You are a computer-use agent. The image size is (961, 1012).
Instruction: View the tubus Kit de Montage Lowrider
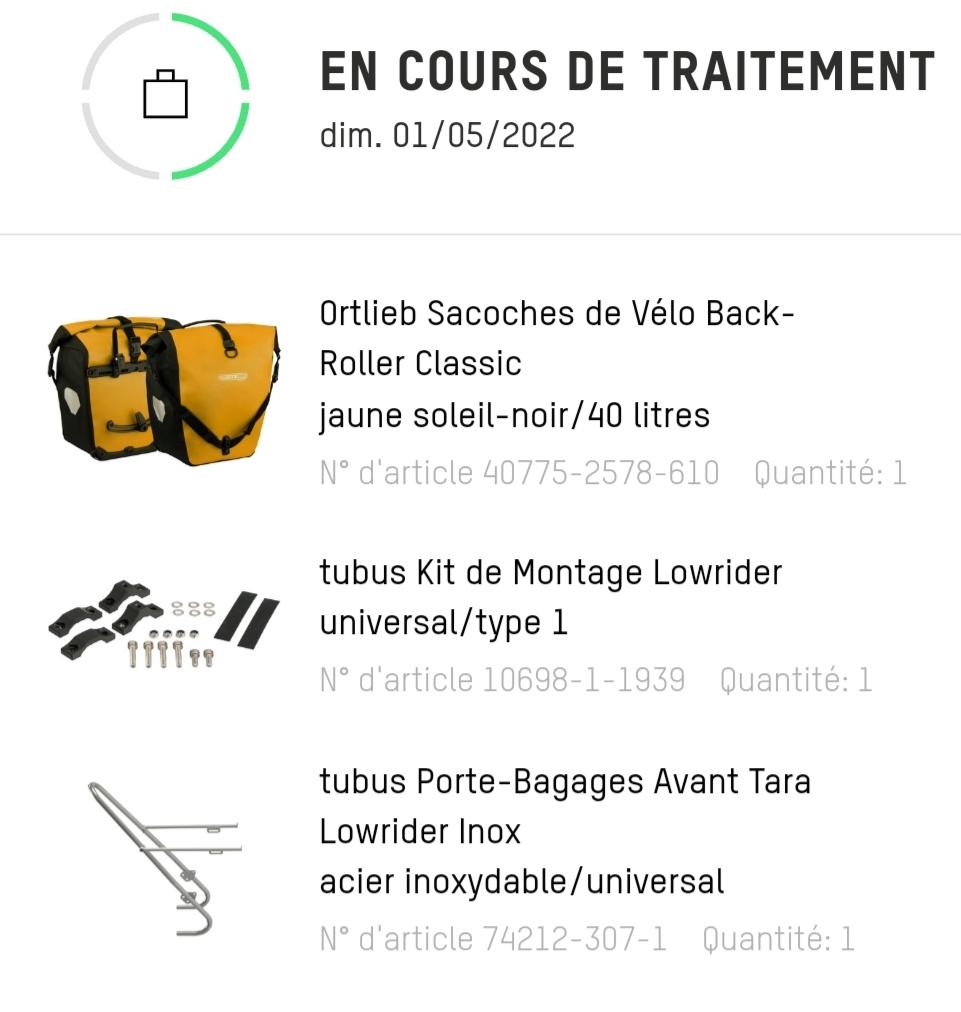[x=550, y=597]
